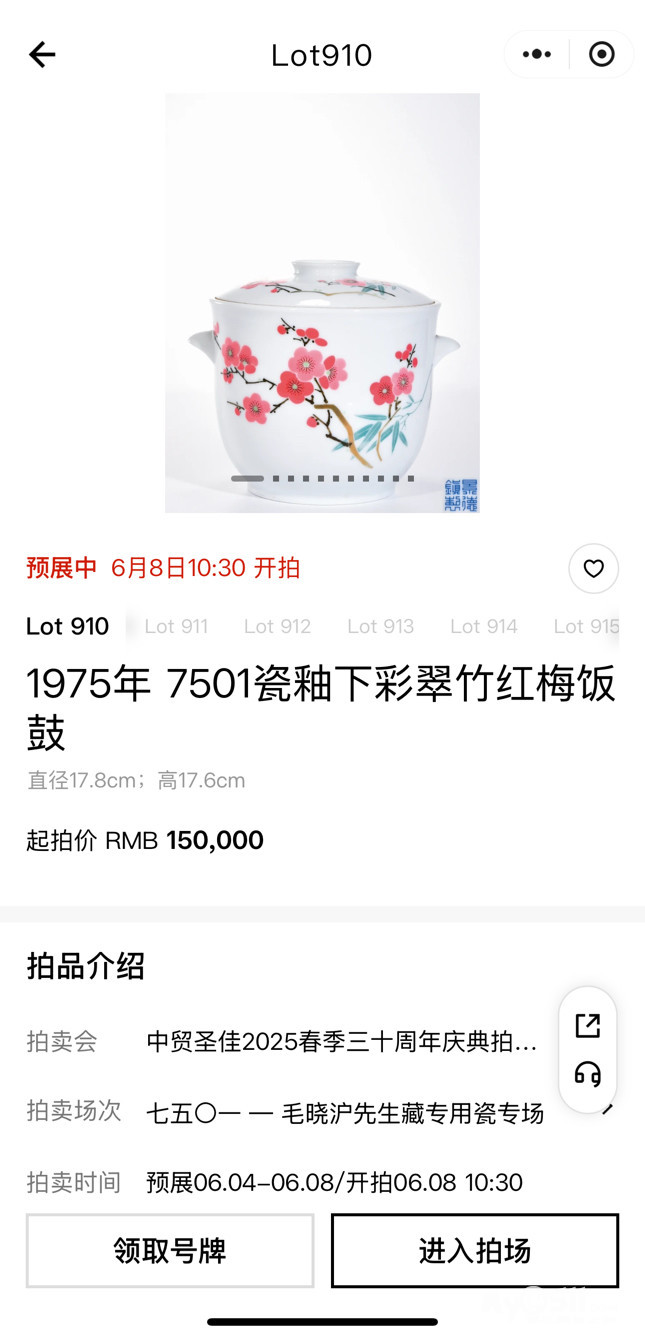Open the plum blossom rice drum photo

click(322, 303)
